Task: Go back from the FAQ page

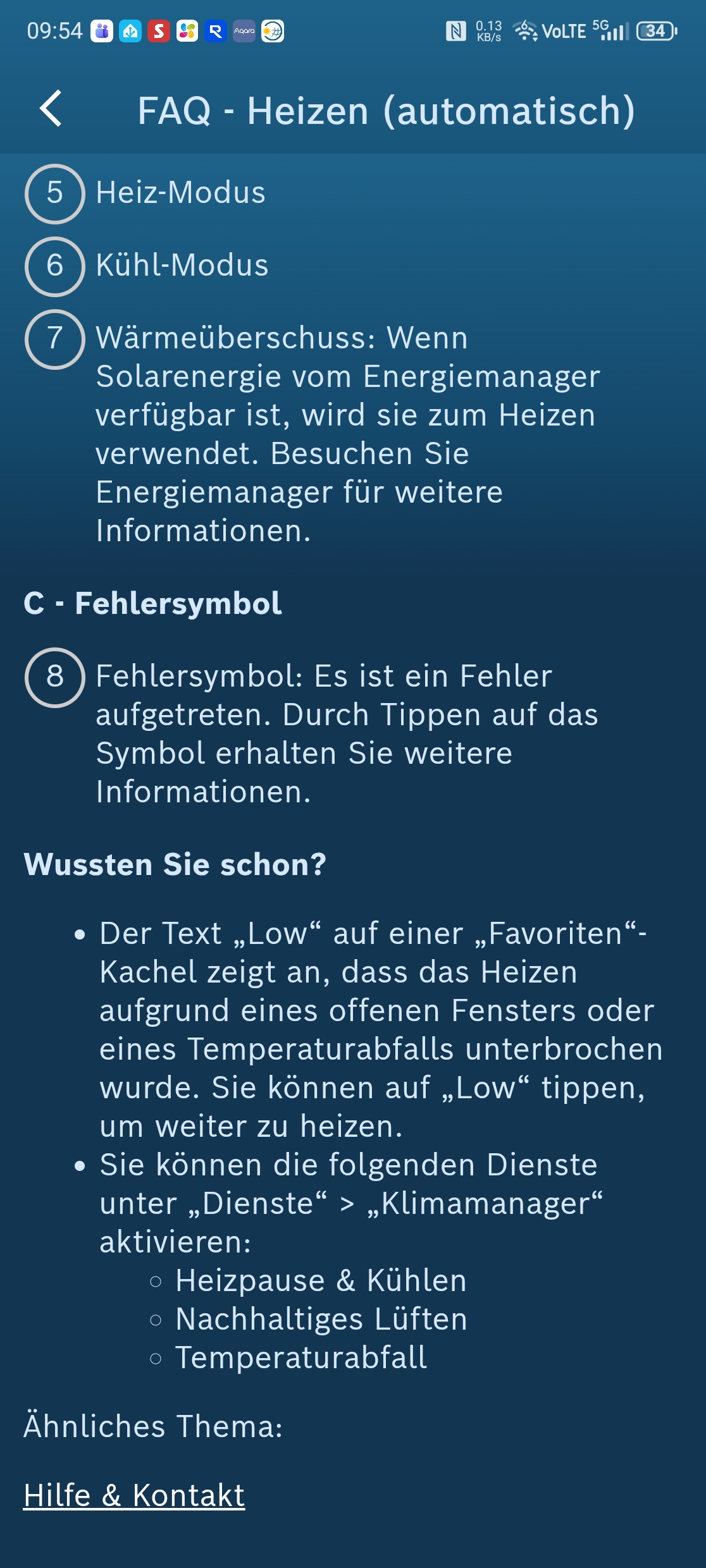Action: tap(51, 109)
